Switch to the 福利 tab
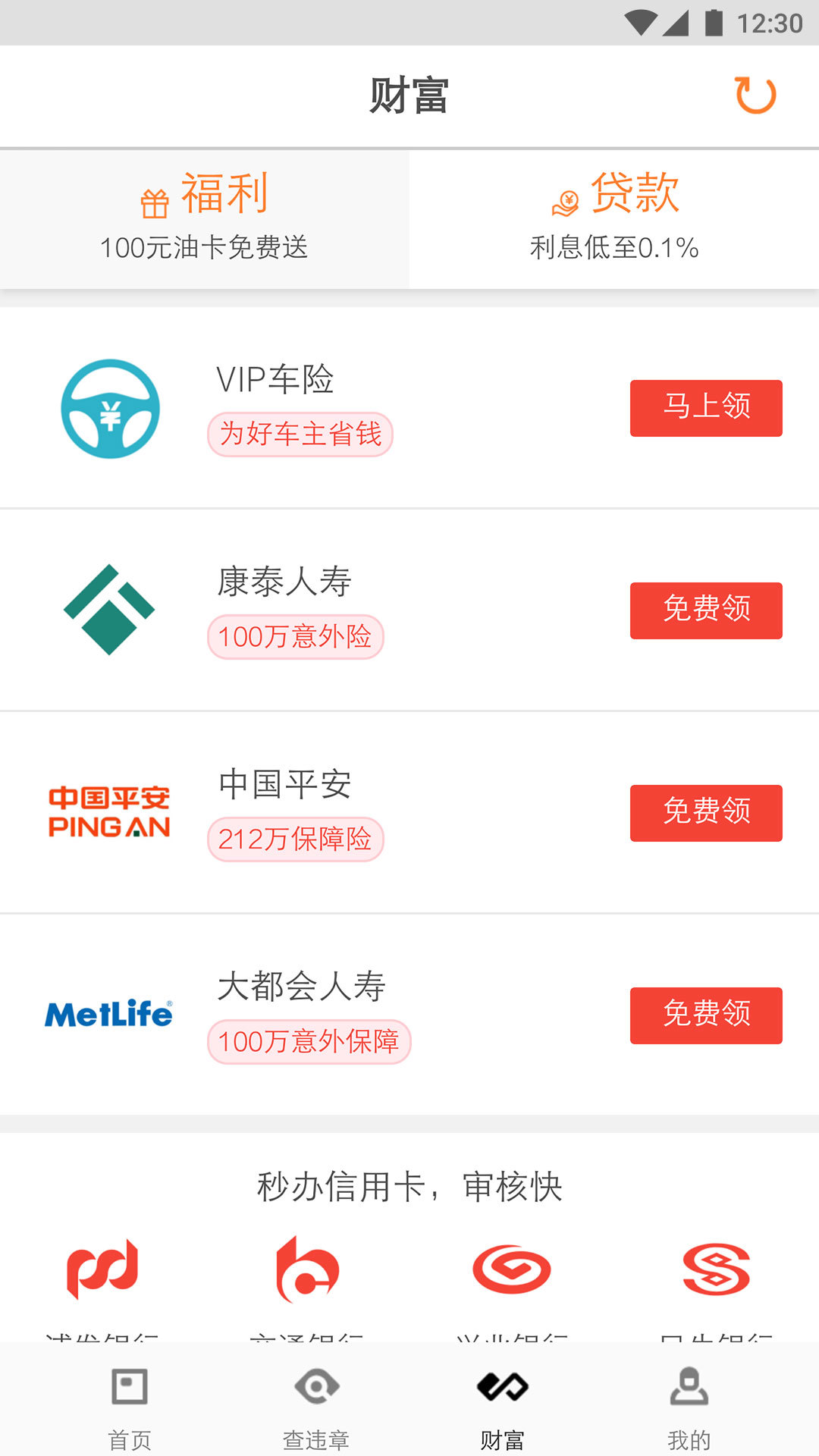Image resolution: width=819 pixels, height=1456 pixels. (205, 218)
